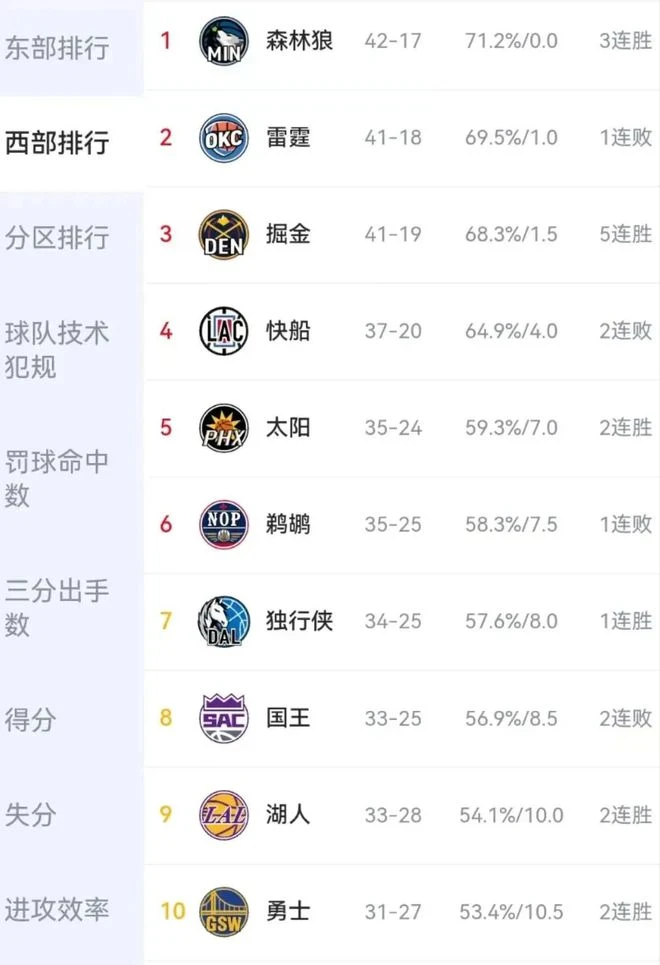Screen dimensions: 660x965
Task: Switch to 进攻效率 rankings
Action: 57,910
